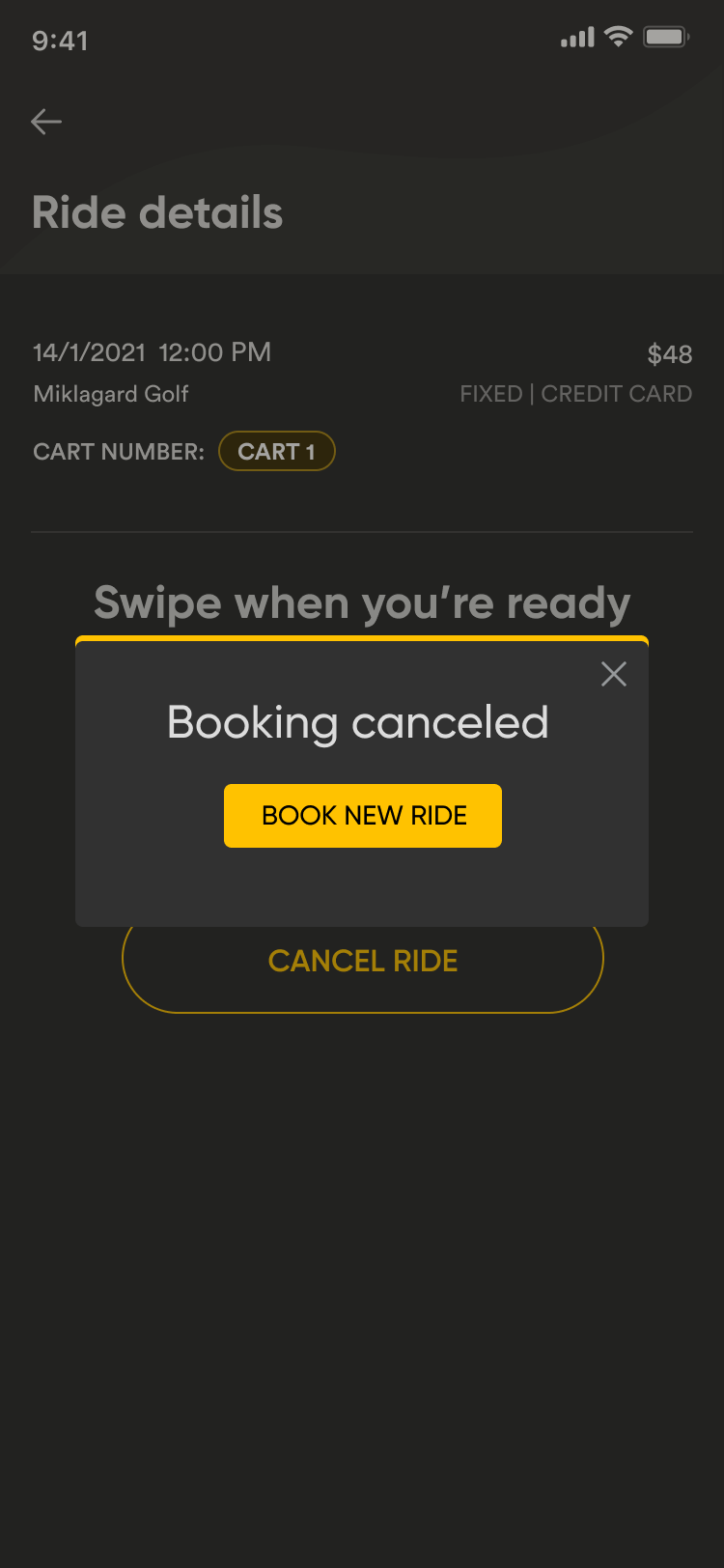Close the Booking canceled dialog

614,674
